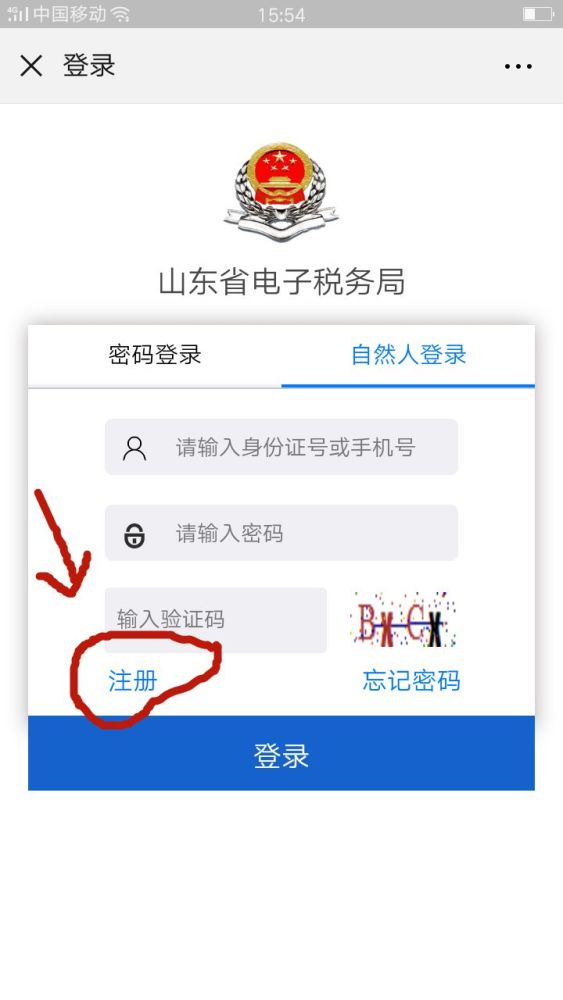
Task: Select the 自然人登录 tab
Action: [x=408, y=355]
